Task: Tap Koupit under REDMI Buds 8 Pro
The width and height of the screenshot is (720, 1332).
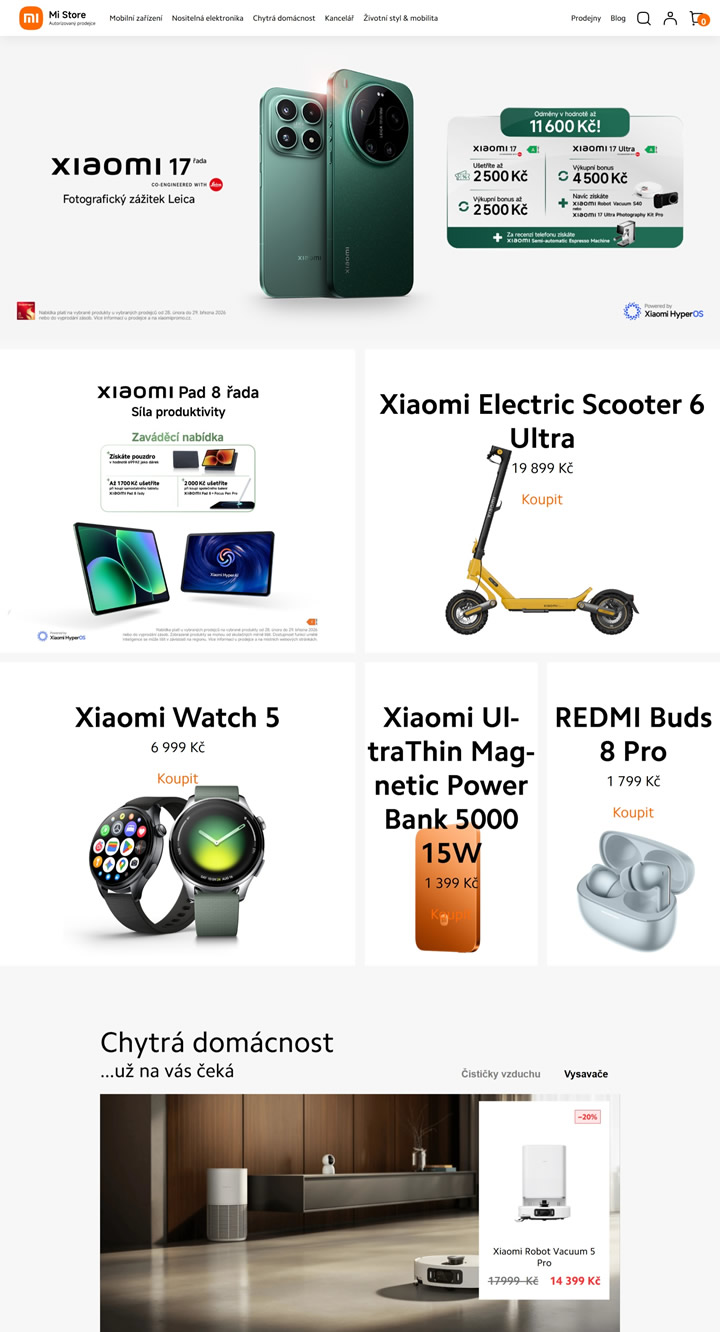Action: point(633,812)
